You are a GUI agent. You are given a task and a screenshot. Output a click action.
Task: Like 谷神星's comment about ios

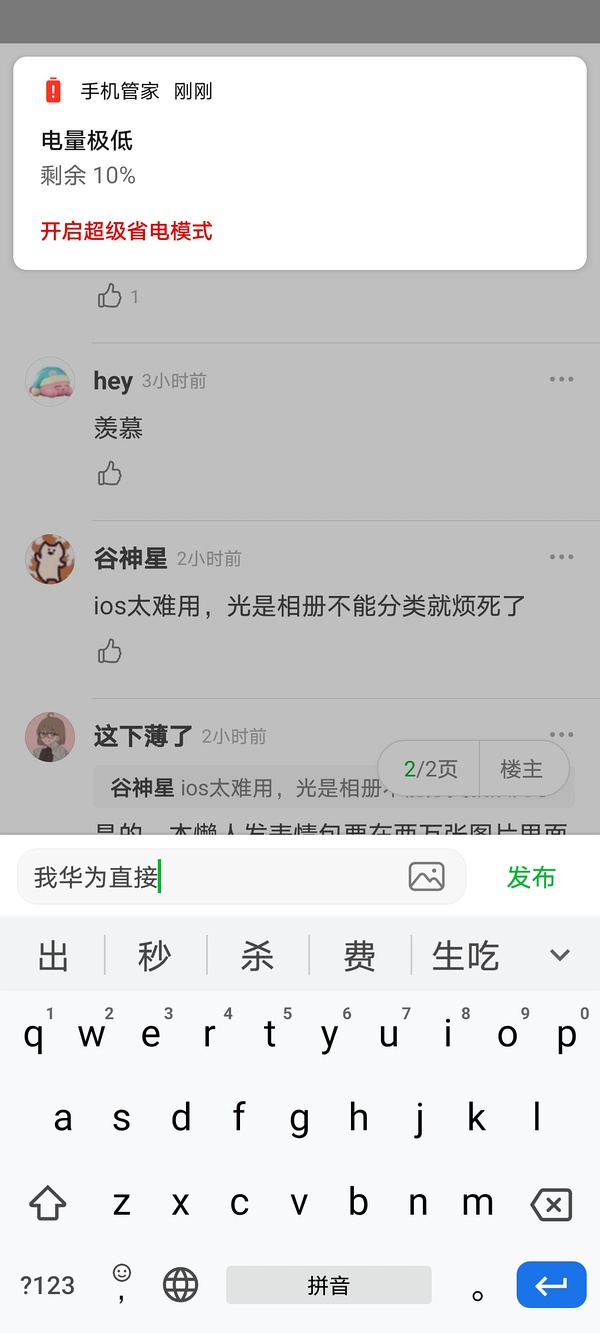coord(110,652)
